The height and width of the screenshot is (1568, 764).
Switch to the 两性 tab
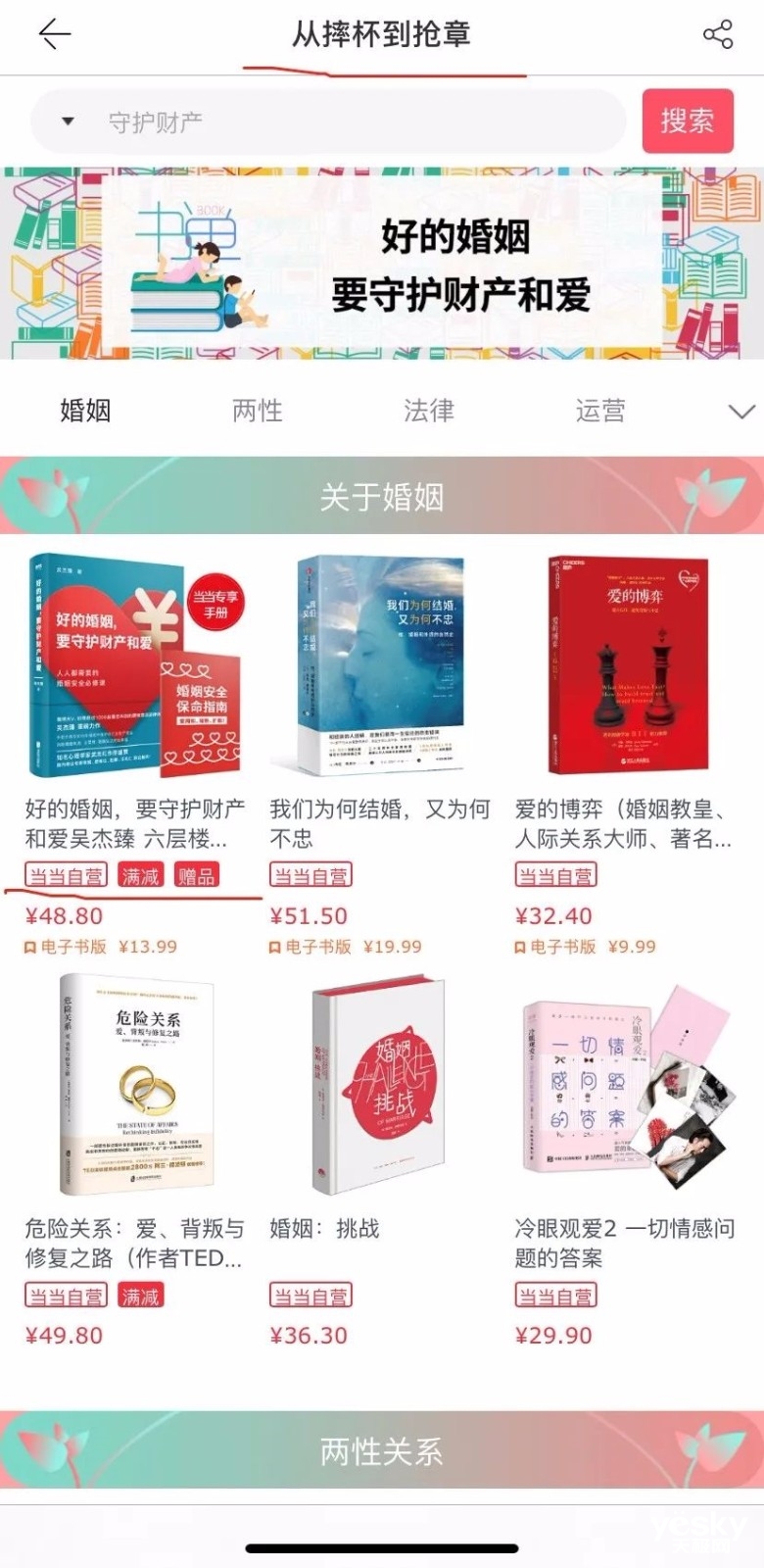tap(258, 411)
